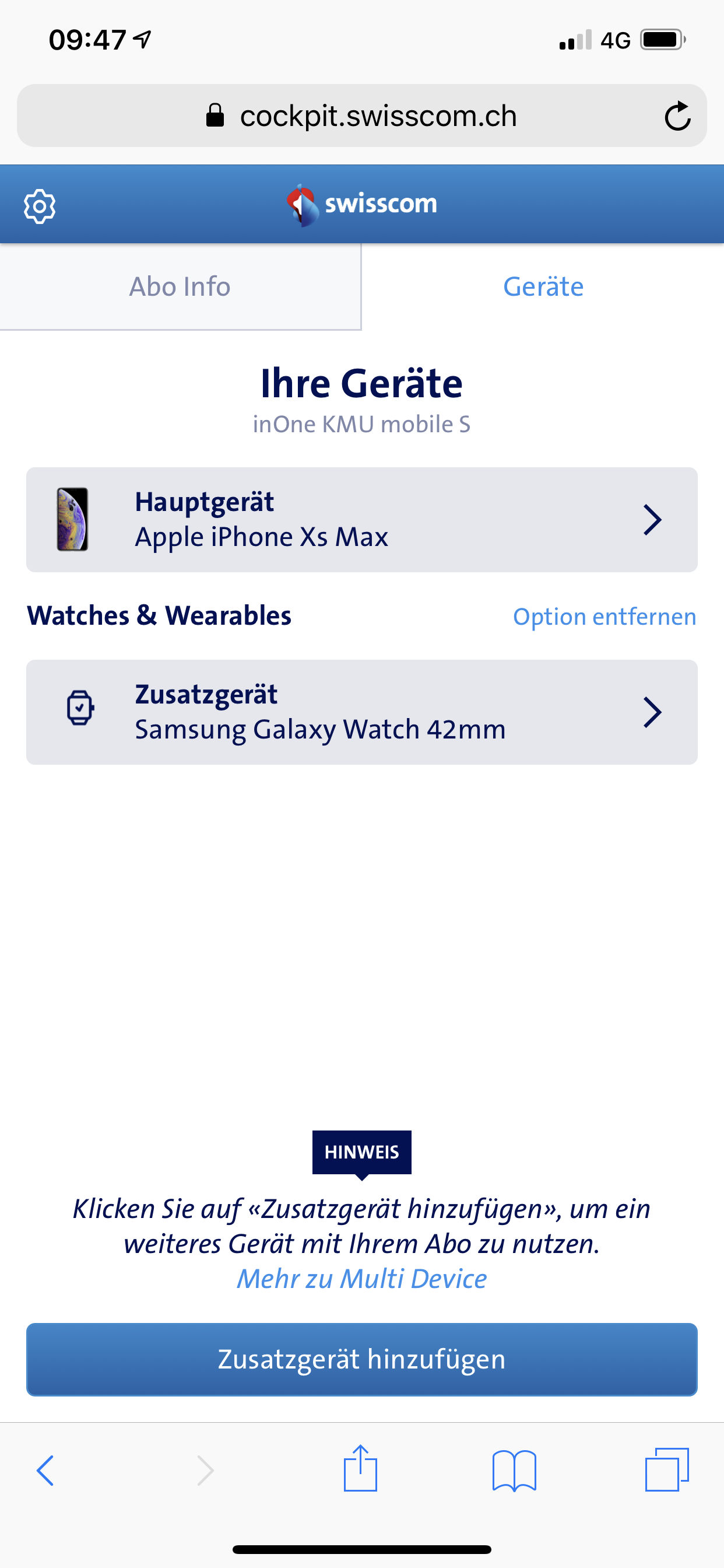Tap the Zusatzgerät hinzufügen button
The height and width of the screenshot is (1568, 724).
tap(361, 1359)
